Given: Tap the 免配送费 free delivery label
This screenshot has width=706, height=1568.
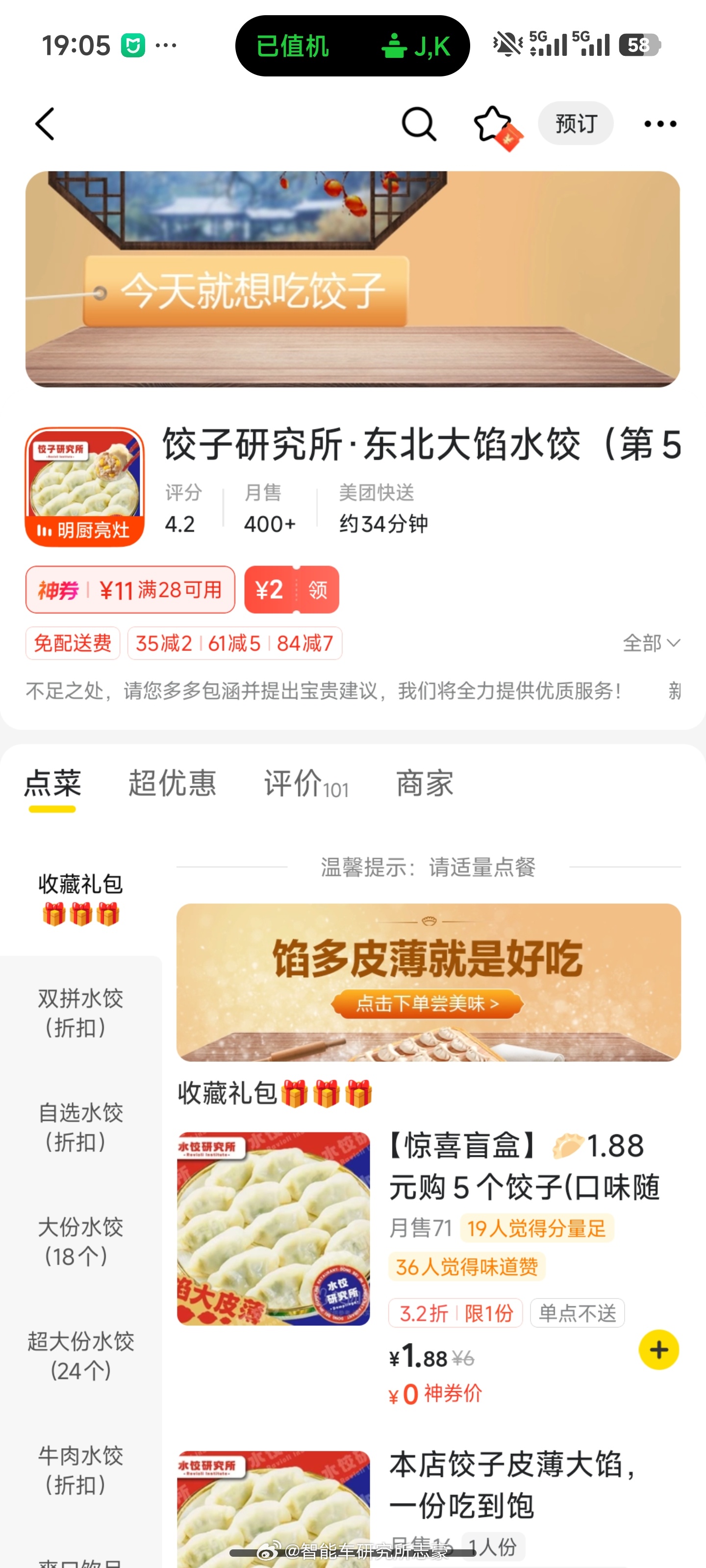Looking at the screenshot, I should pyautogui.click(x=71, y=643).
